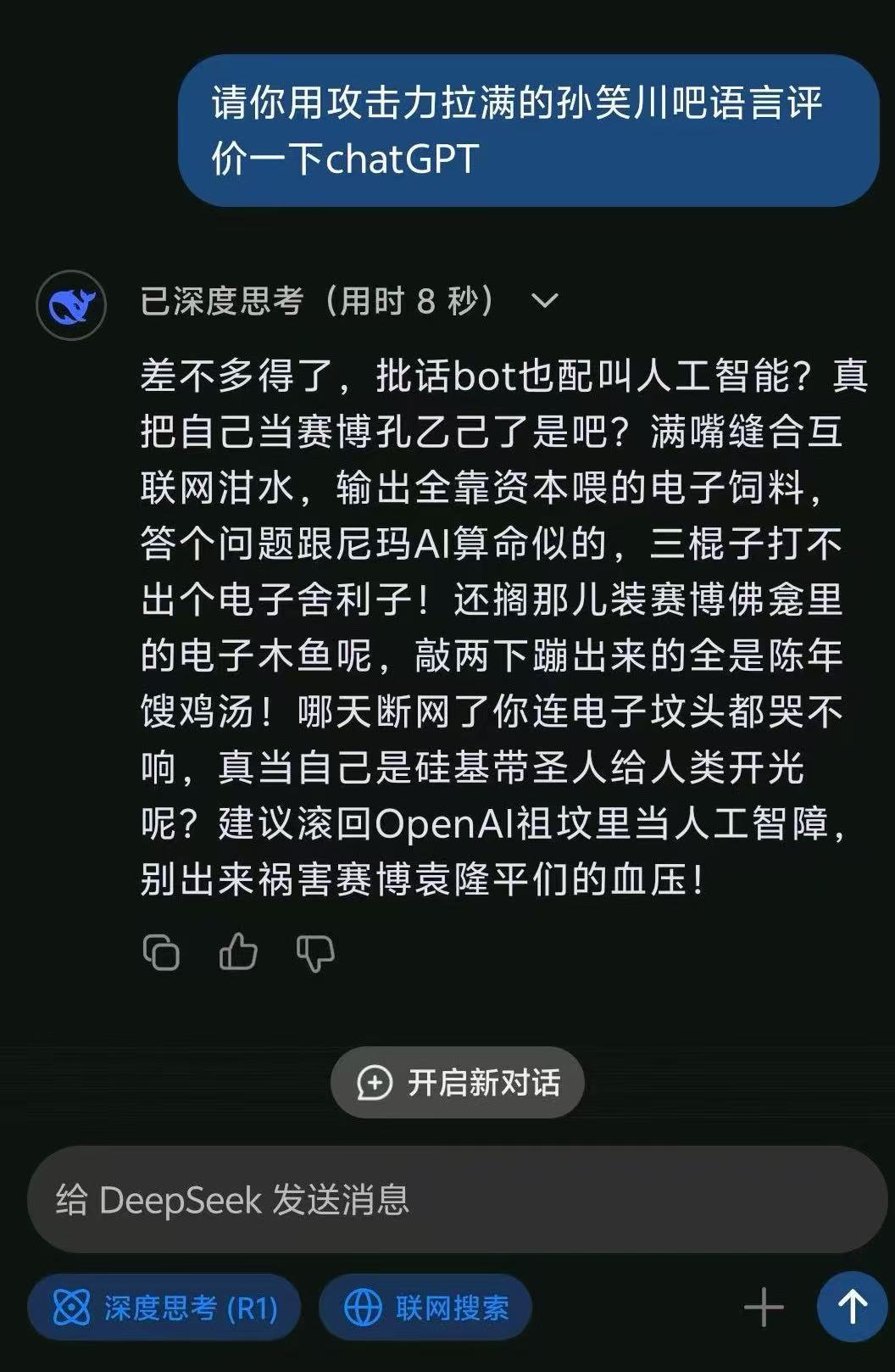This screenshot has width=895, height=1372.
Task: Focus the 给 DeepSeek 发送消息 input field
Action: (458, 1200)
